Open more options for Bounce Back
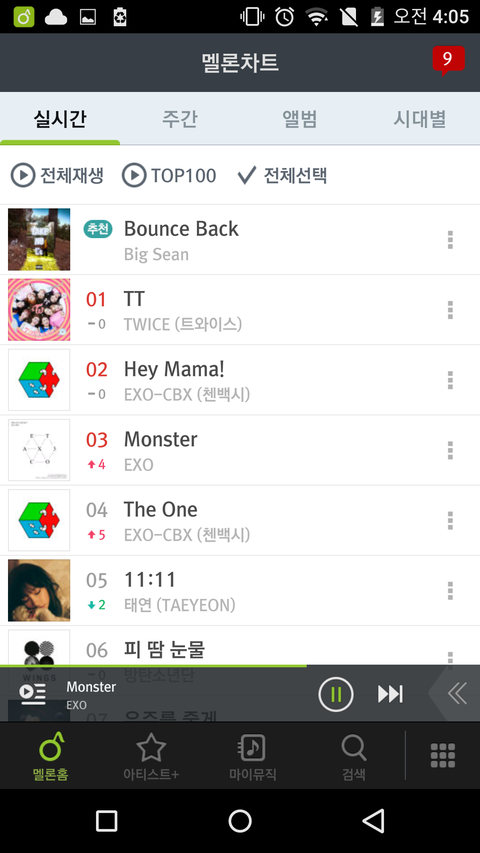Screen dimensions: 480x853 [x=450, y=240]
